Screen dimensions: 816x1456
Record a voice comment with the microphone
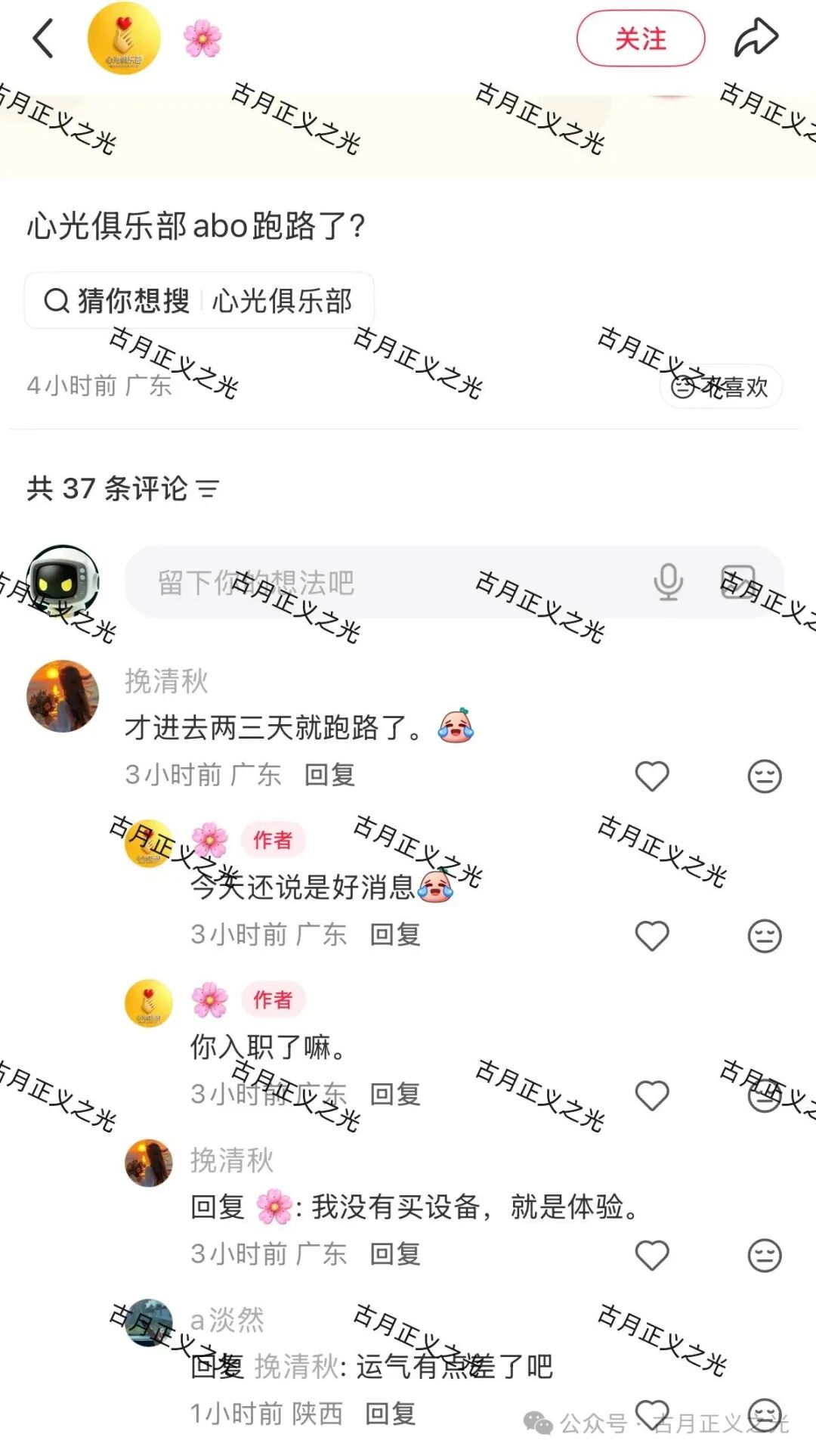click(668, 582)
